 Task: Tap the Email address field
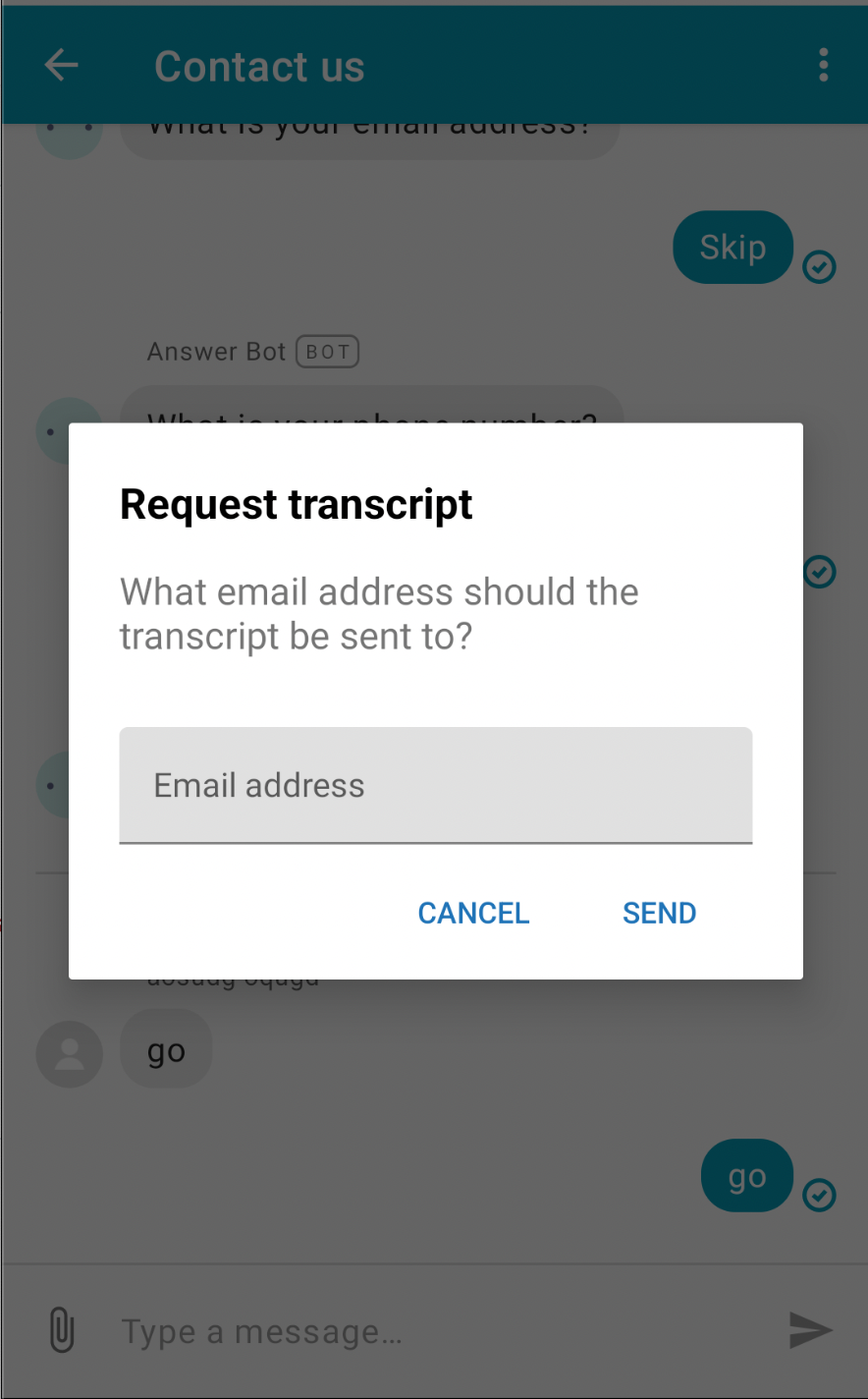[435, 785]
